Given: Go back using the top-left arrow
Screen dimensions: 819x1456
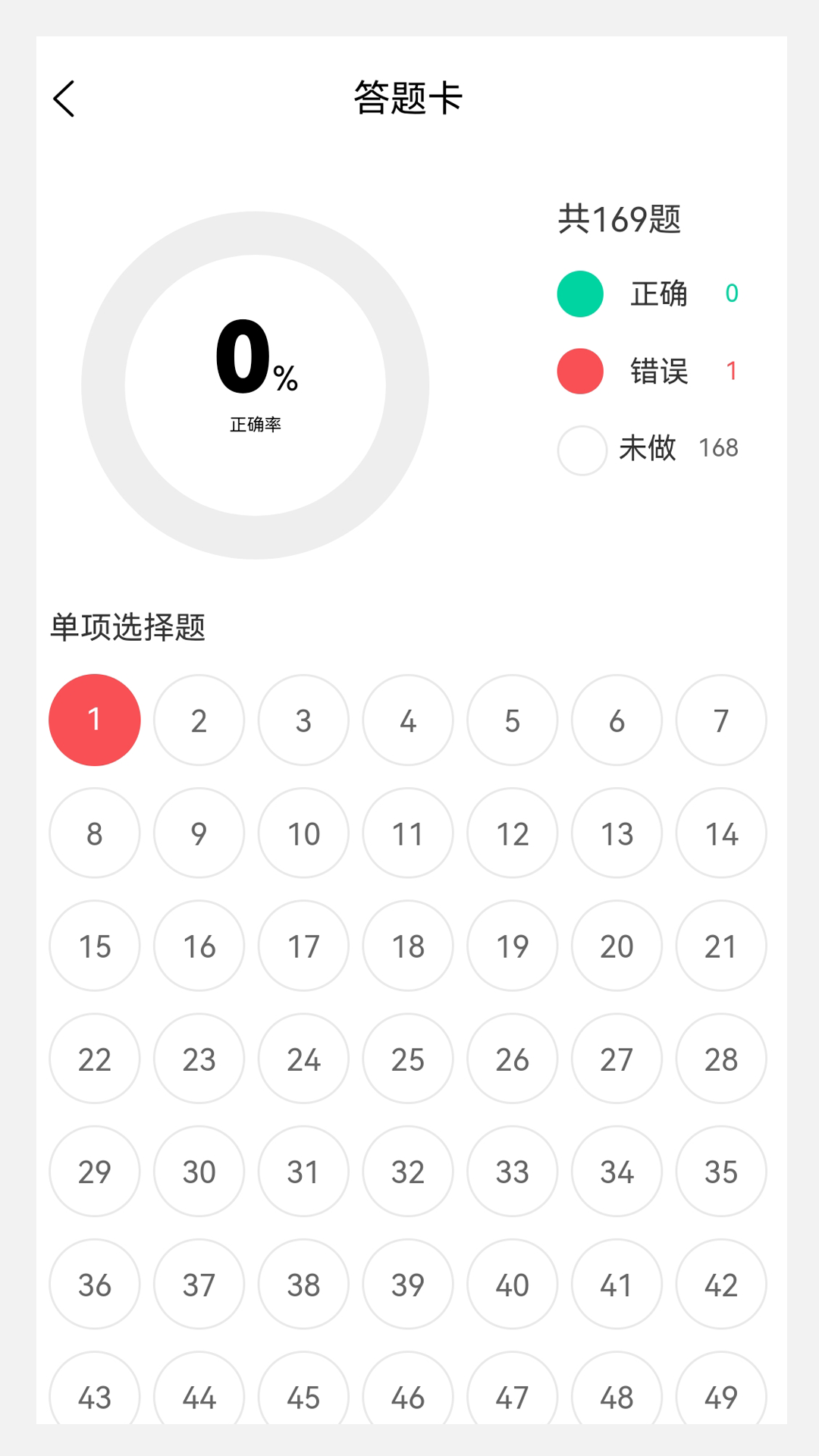Looking at the screenshot, I should pyautogui.click(x=64, y=99).
